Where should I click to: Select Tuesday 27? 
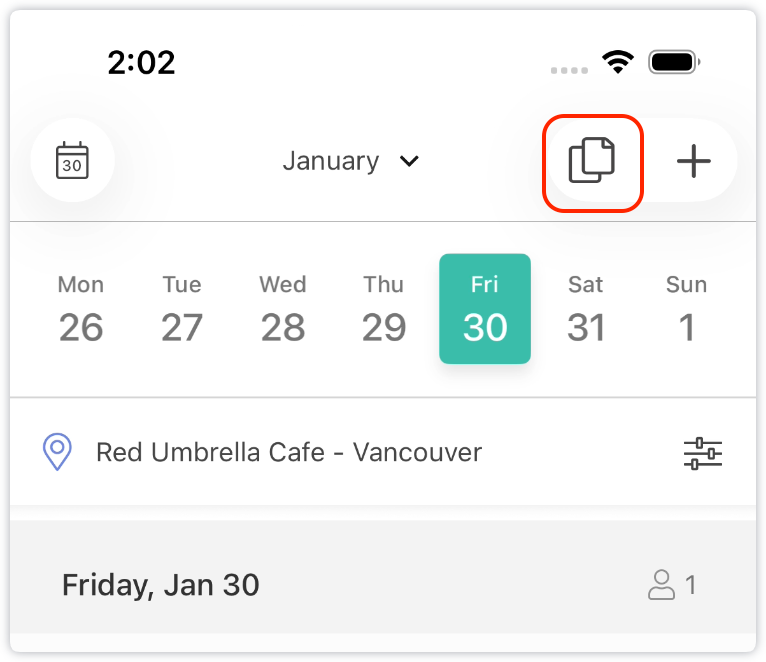pos(182,309)
